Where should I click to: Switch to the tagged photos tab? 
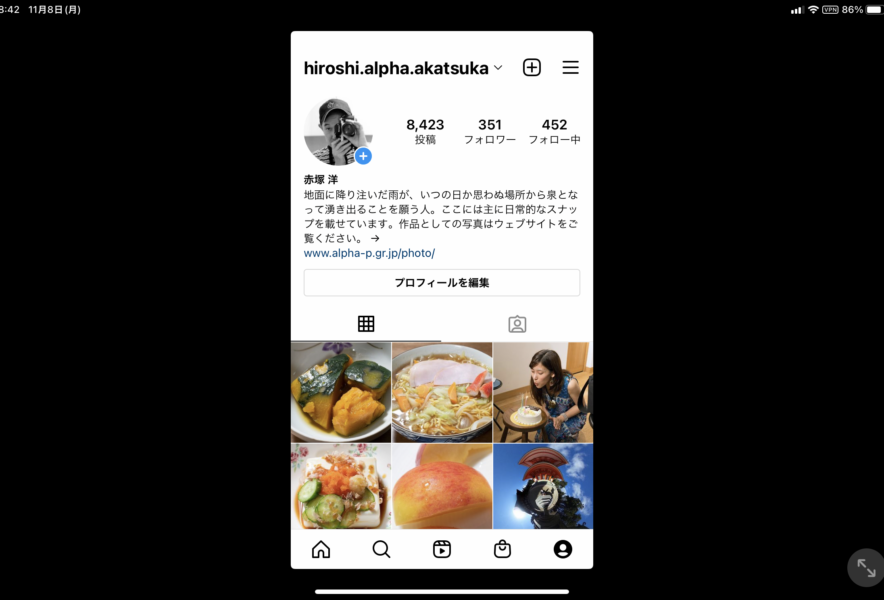click(x=517, y=324)
